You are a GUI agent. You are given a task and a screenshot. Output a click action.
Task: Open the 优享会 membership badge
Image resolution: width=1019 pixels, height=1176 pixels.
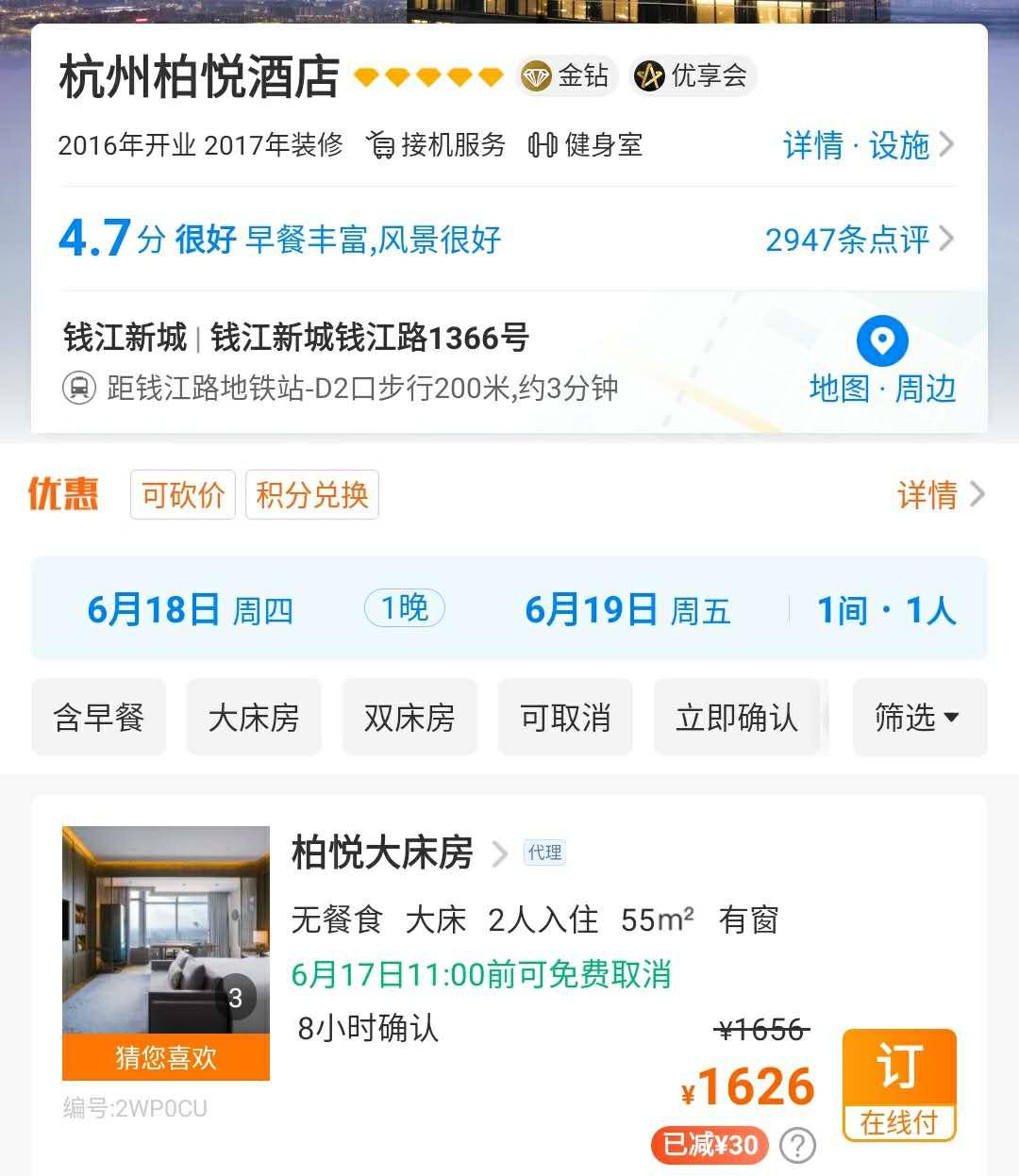pyautogui.click(x=693, y=76)
